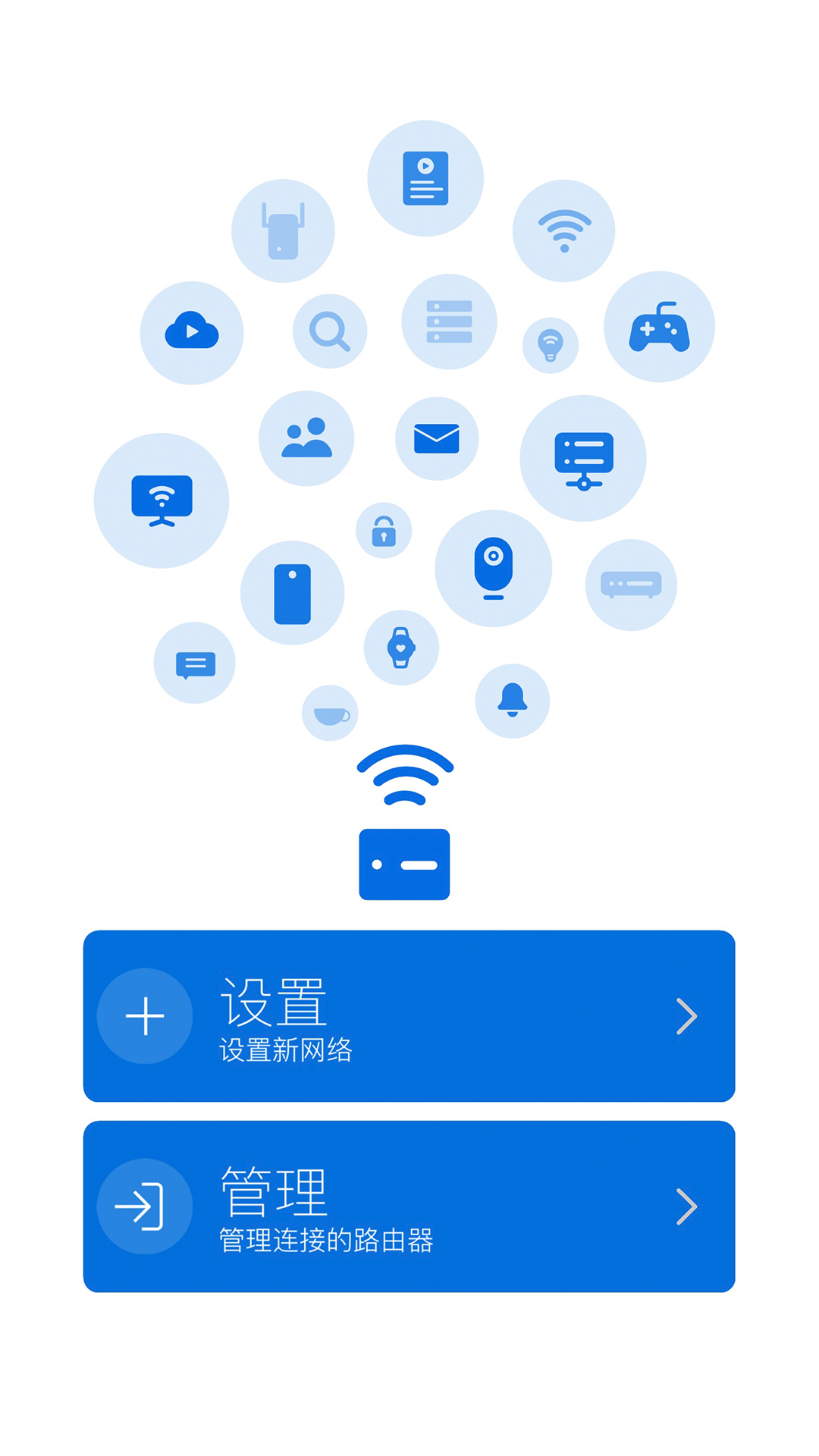Tap the router icon above the buttons
Screen dimensions: 819x1456
(403, 864)
